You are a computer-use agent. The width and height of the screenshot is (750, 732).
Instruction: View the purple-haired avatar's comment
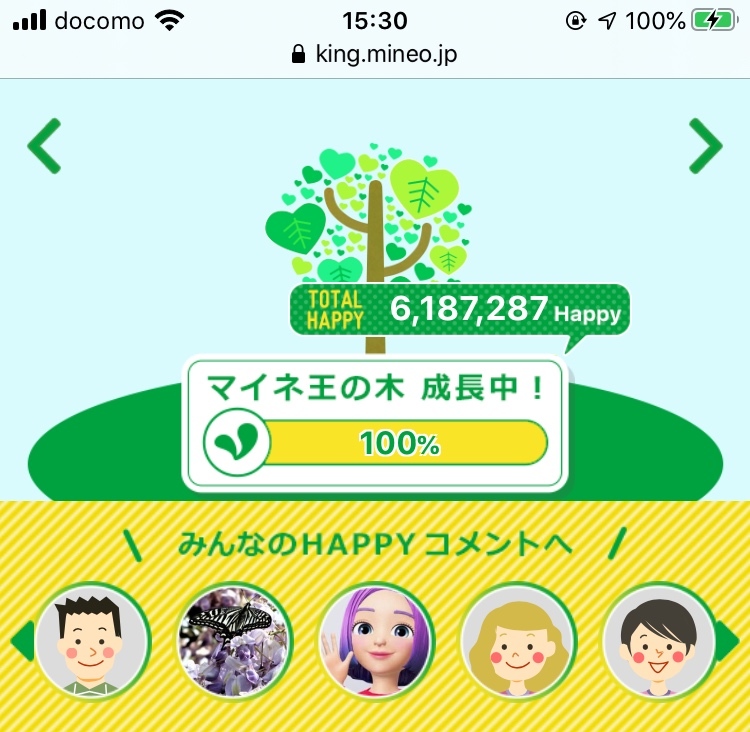point(375,641)
